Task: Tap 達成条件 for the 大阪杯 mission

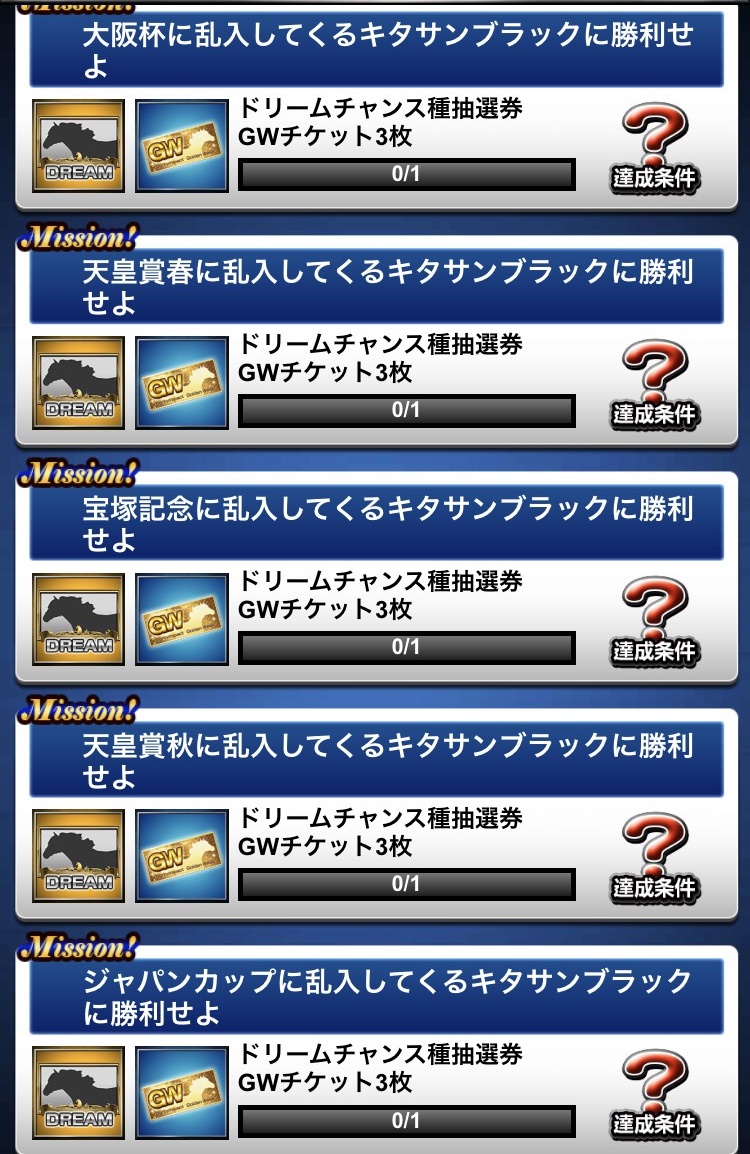Action: point(655,148)
